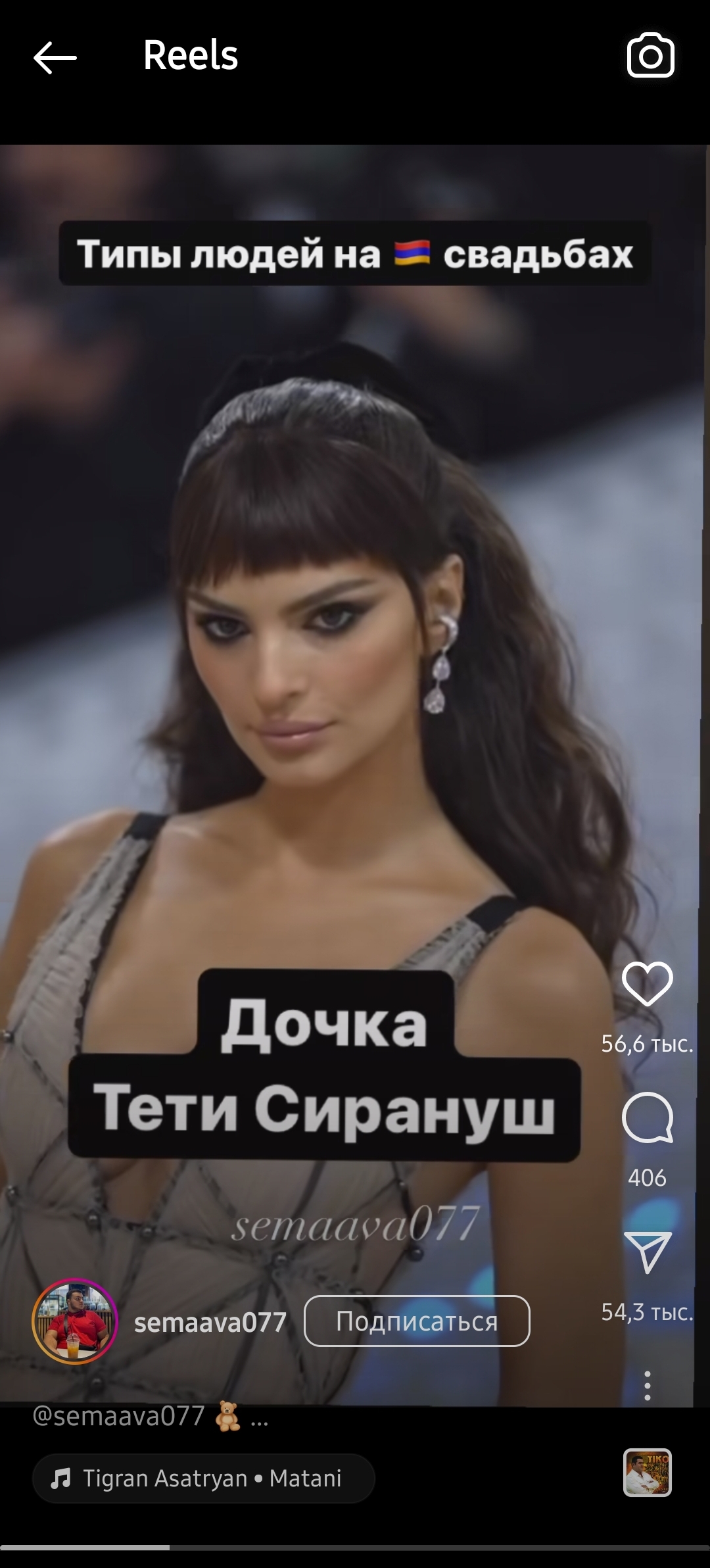
Task: Open the camera to create a reel
Action: [x=650, y=56]
